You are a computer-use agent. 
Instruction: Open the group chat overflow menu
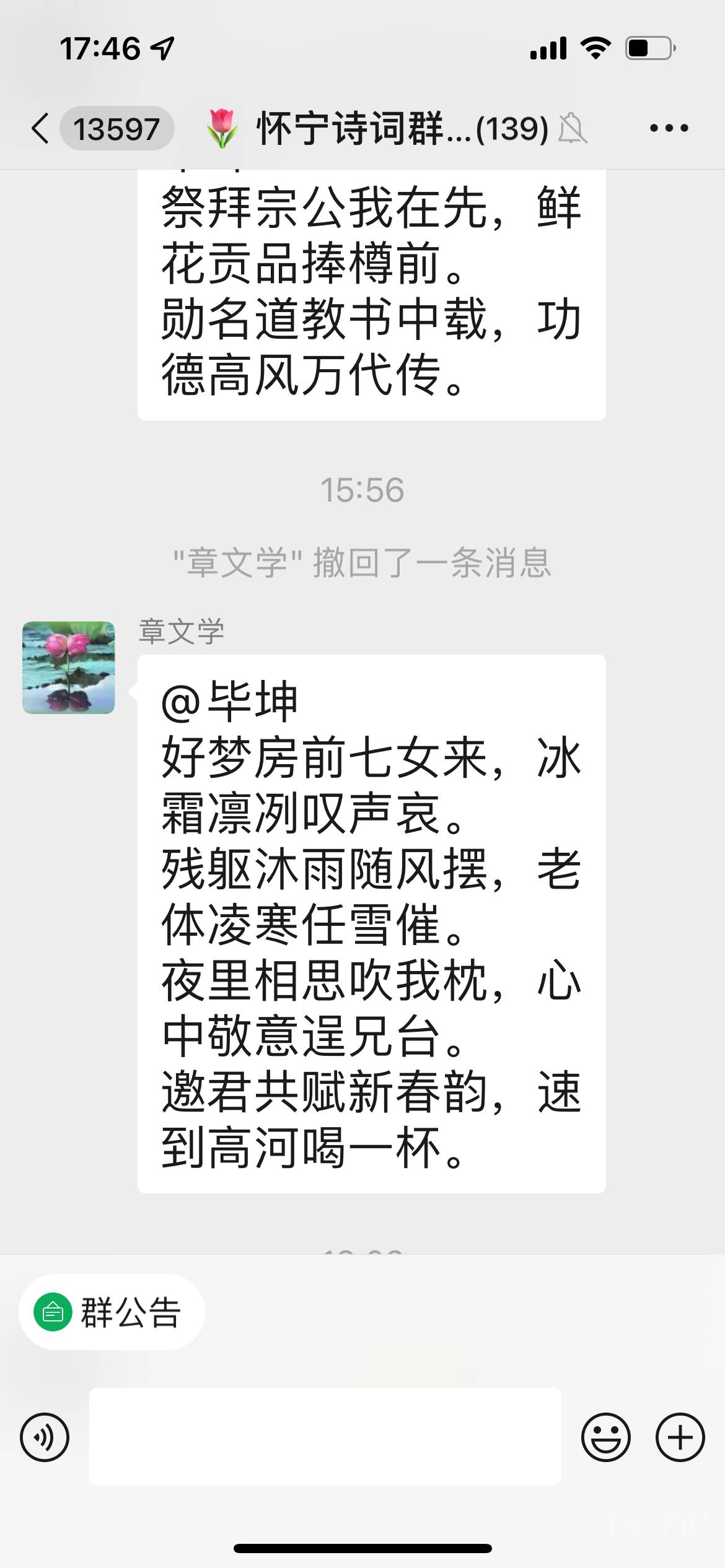pos(669,129)
